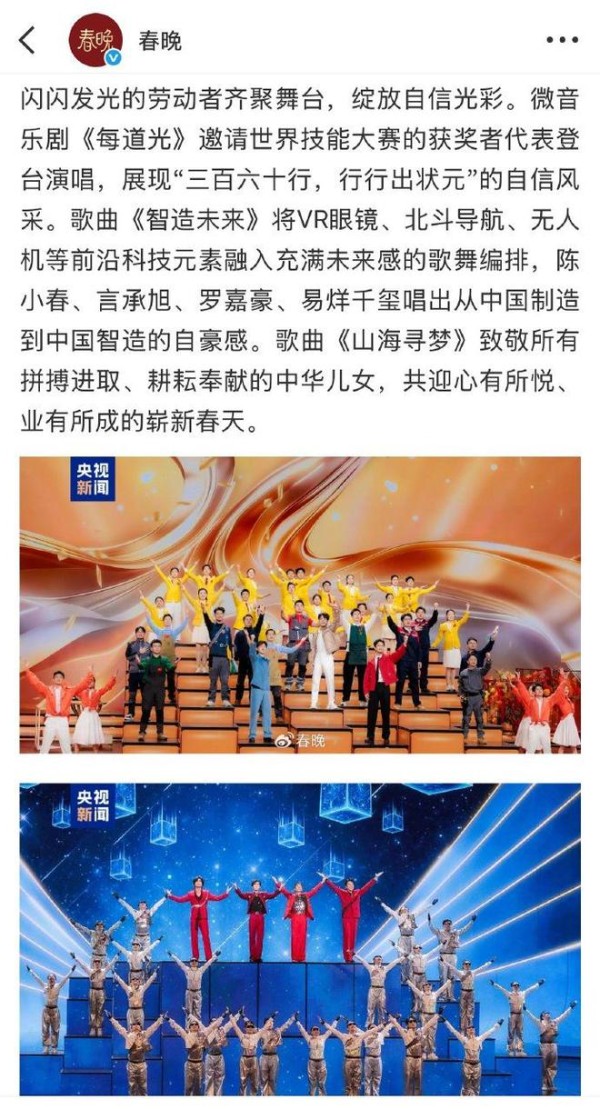
Task: Open the first photo with the golden stage
Action: [x=300, y=604]
